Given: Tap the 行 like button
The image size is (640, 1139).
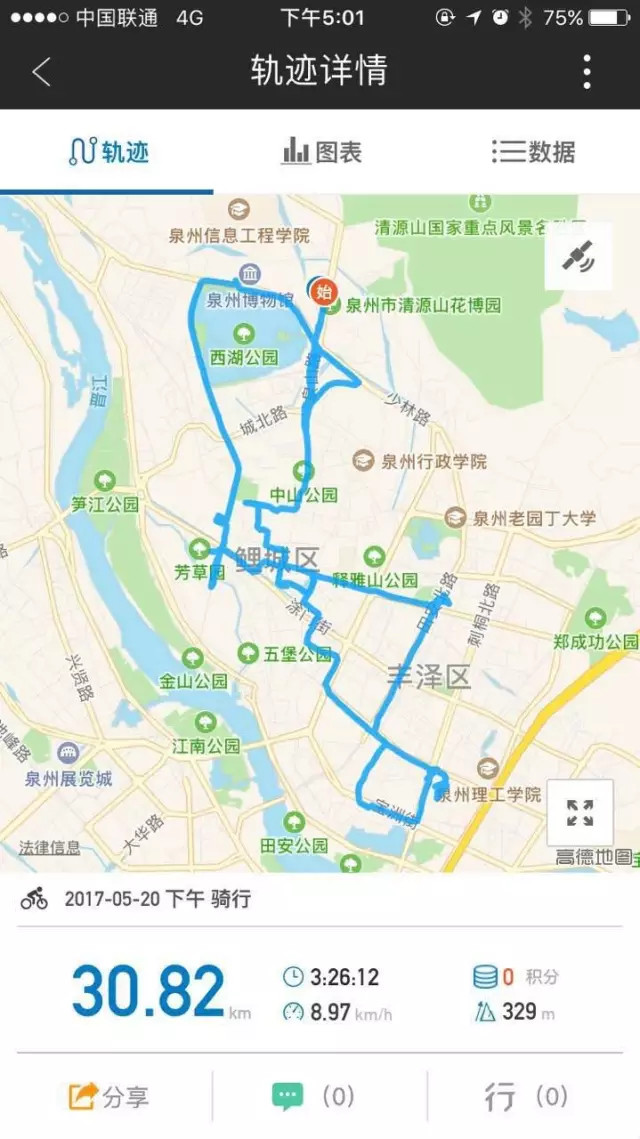Looking at the screenshot, I should 526,1097.
